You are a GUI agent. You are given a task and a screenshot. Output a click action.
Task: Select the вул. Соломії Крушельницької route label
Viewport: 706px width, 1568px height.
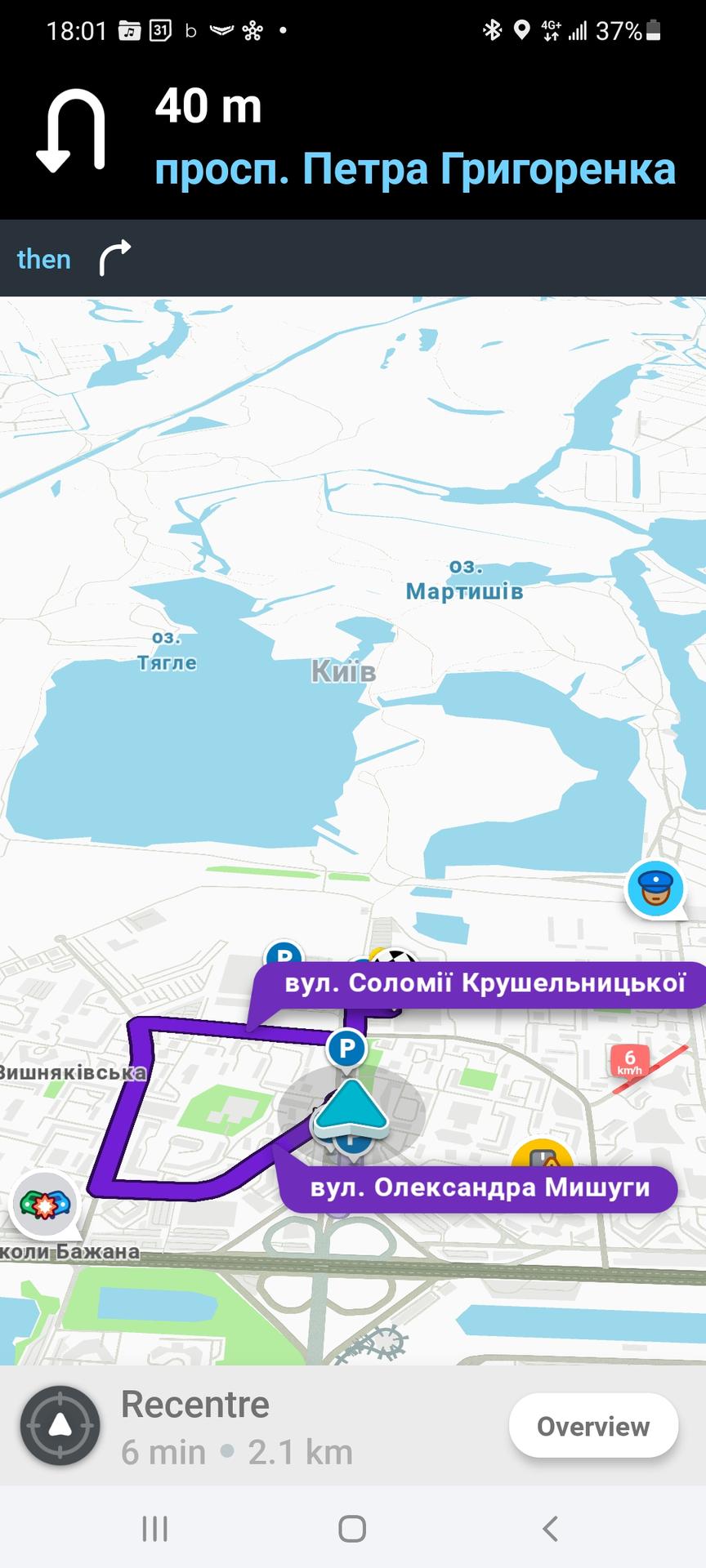point(484,982)
